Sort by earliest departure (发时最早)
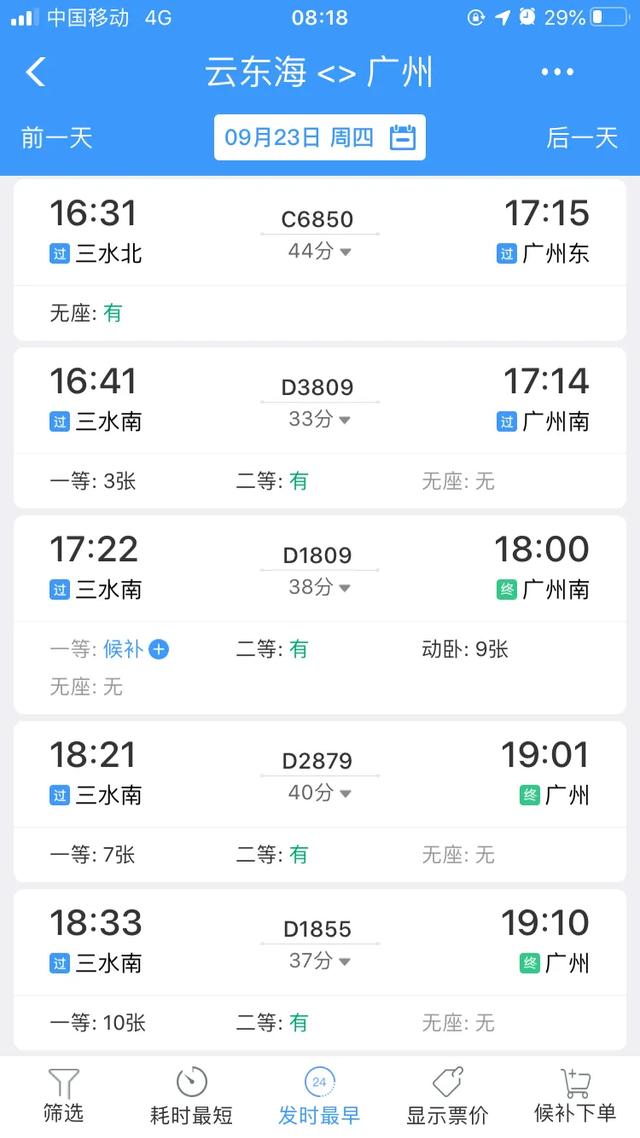The image size is (640, 1138). [319, 1097]
